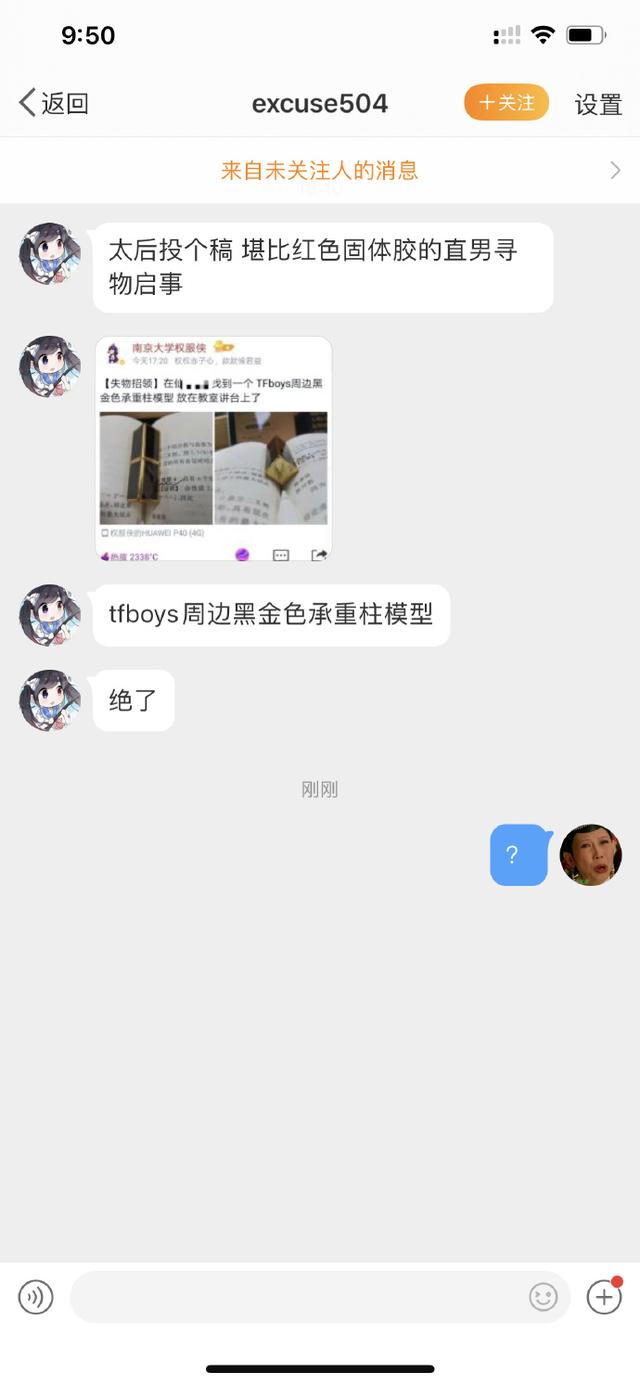This screenshot has height=1385, width=640.
Task: Follow excuse504 with the +关注 button
Action: click(x=506, y=103)
